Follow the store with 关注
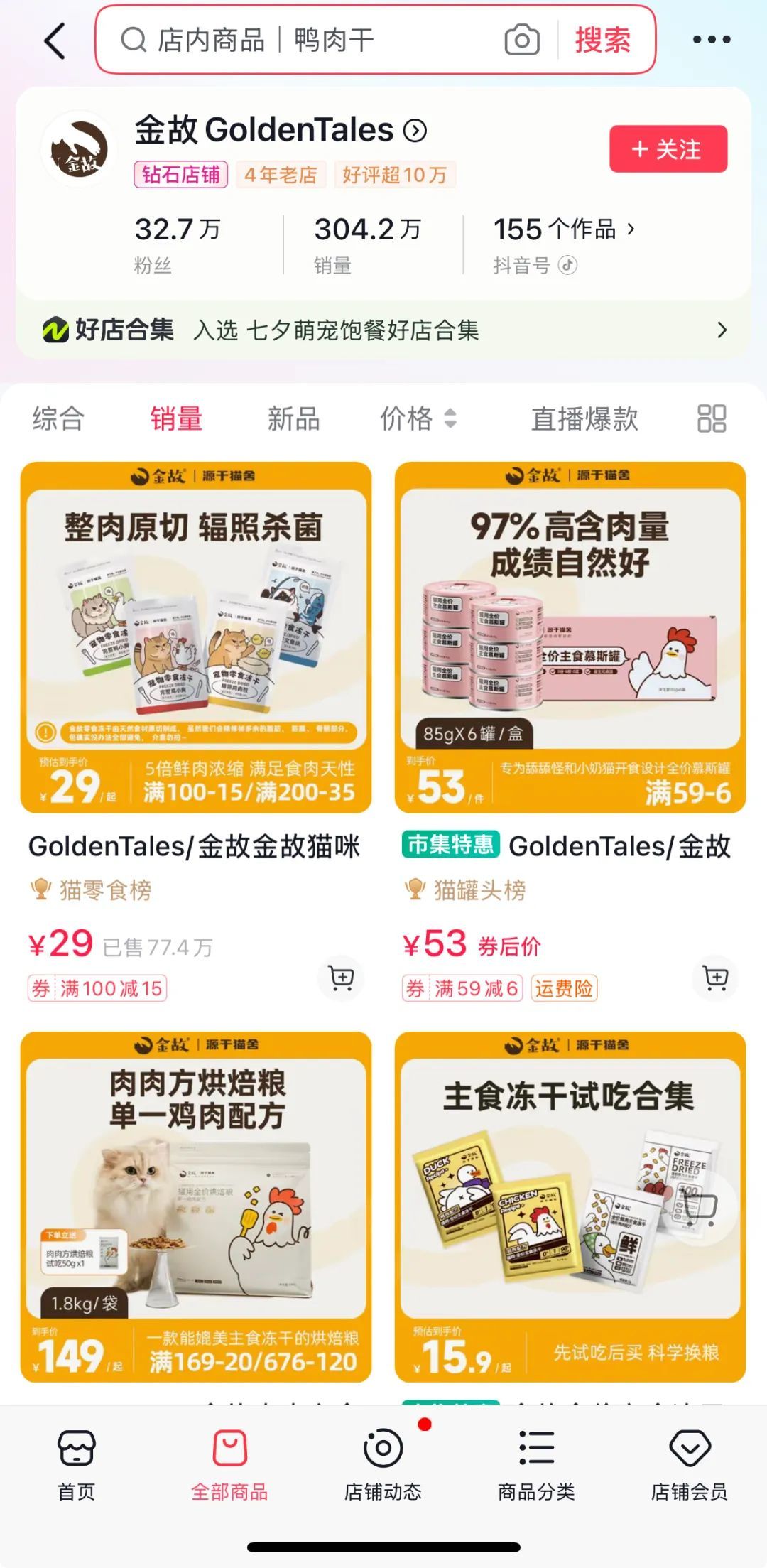The width and height of the screenshot is (767, 1568). 668,149
